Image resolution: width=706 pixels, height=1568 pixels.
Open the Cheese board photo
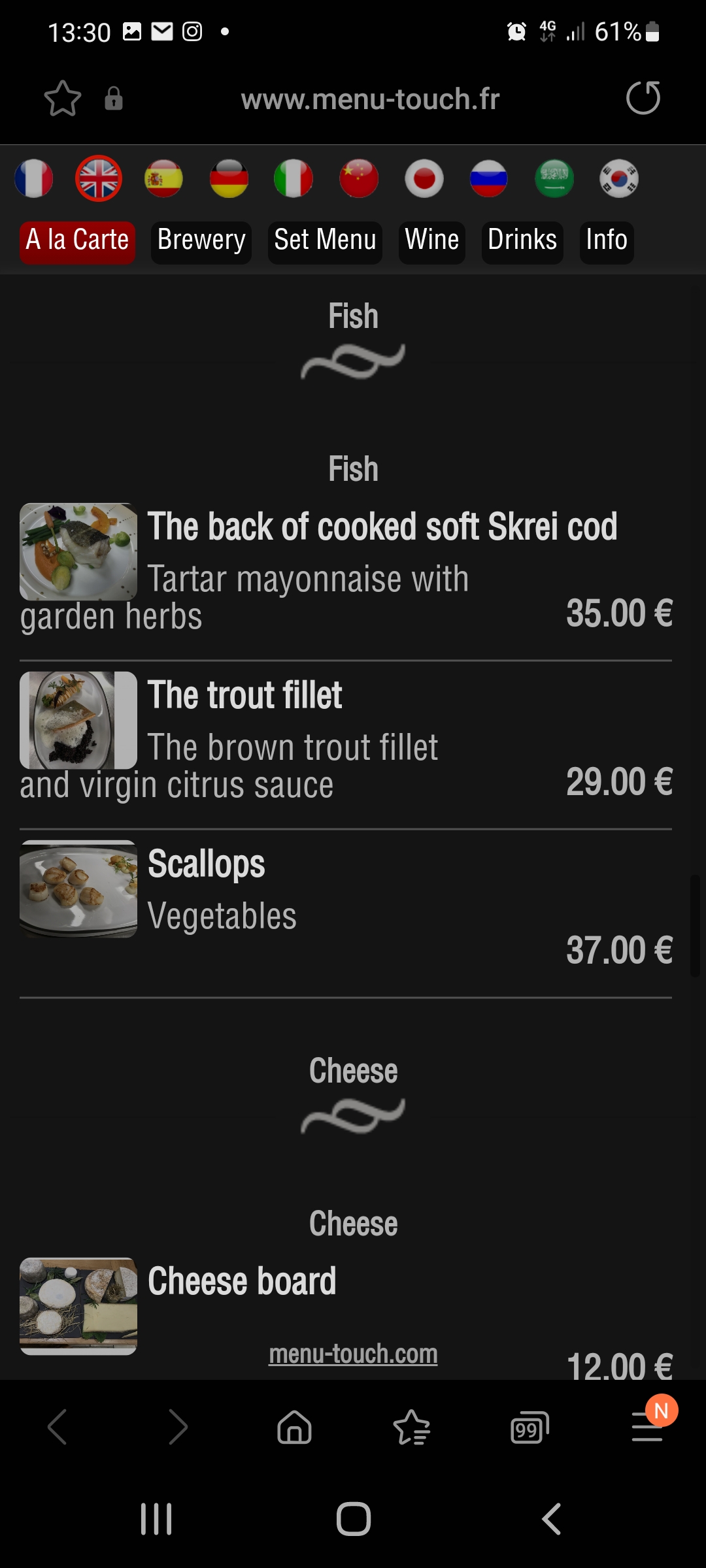78,1305
